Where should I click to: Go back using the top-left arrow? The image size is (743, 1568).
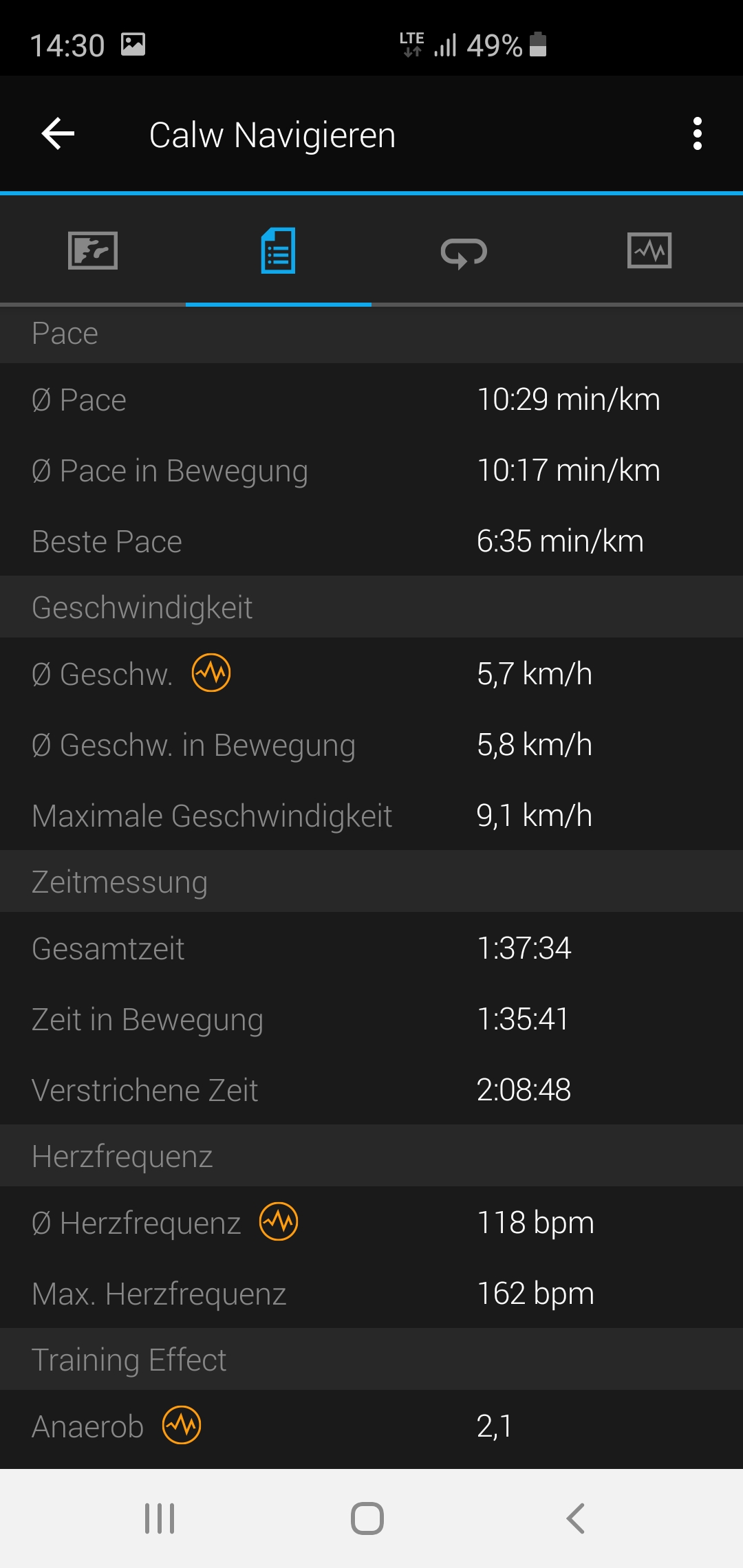[x=58, y=133]
